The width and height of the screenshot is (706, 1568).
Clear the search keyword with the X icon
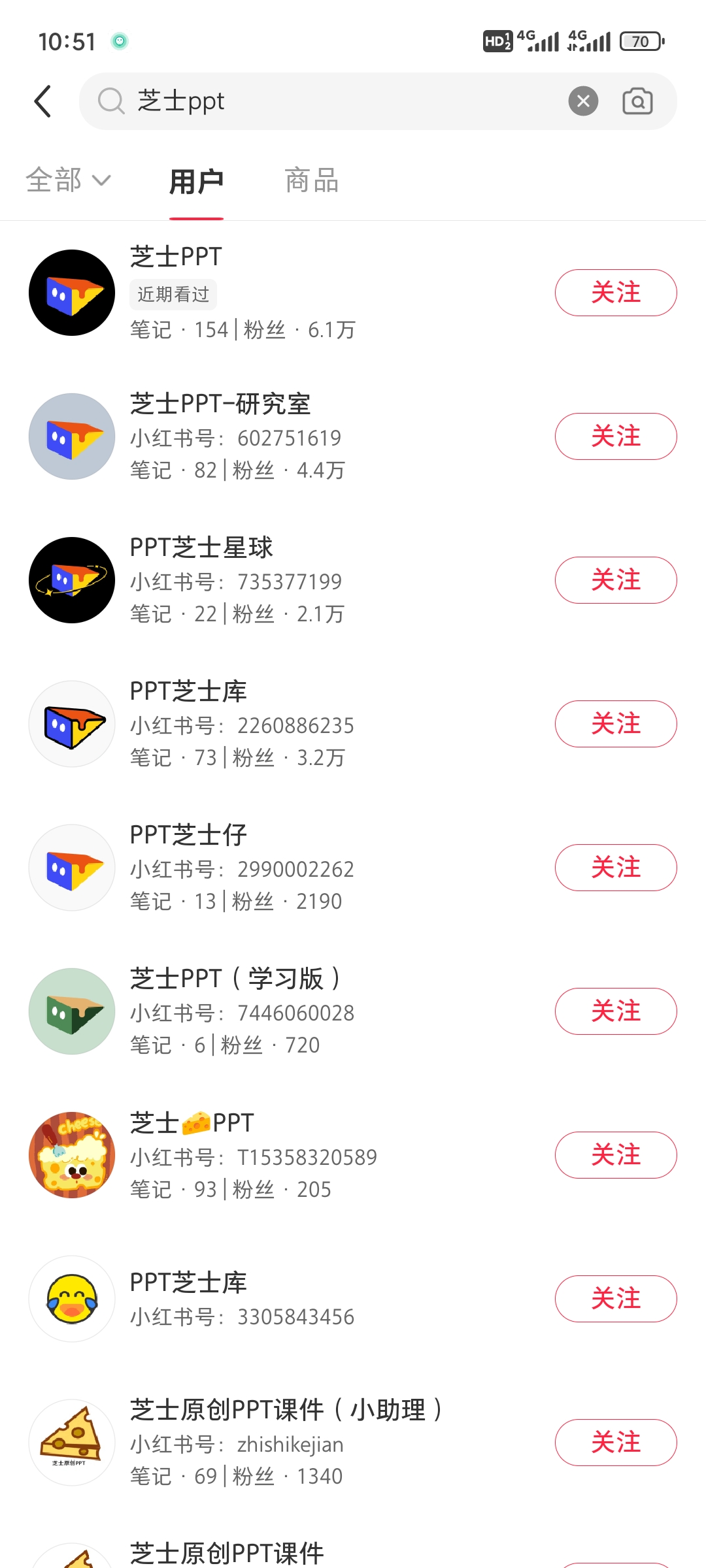click(x=582, y=101)
